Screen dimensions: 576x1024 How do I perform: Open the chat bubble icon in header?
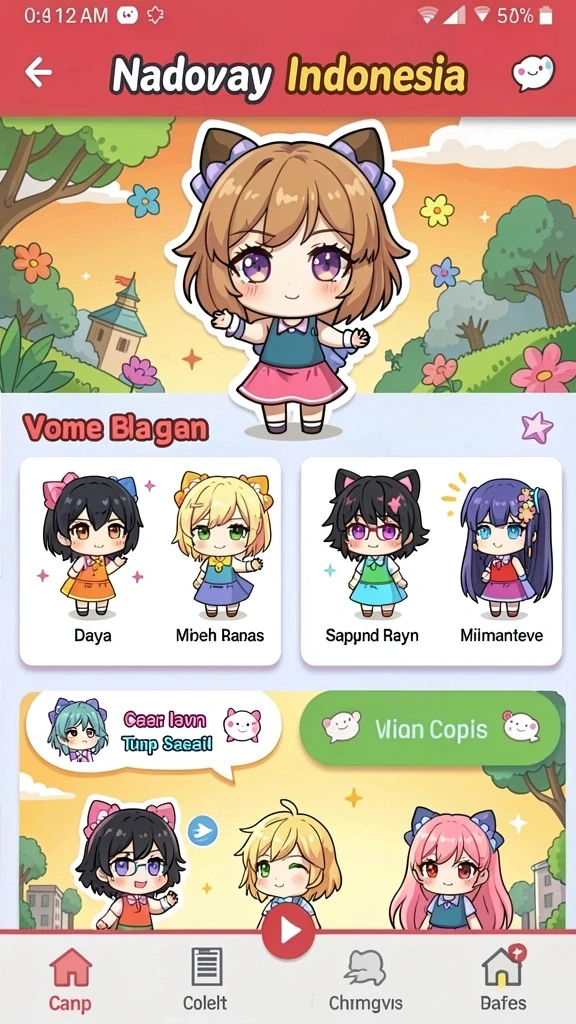533,73
